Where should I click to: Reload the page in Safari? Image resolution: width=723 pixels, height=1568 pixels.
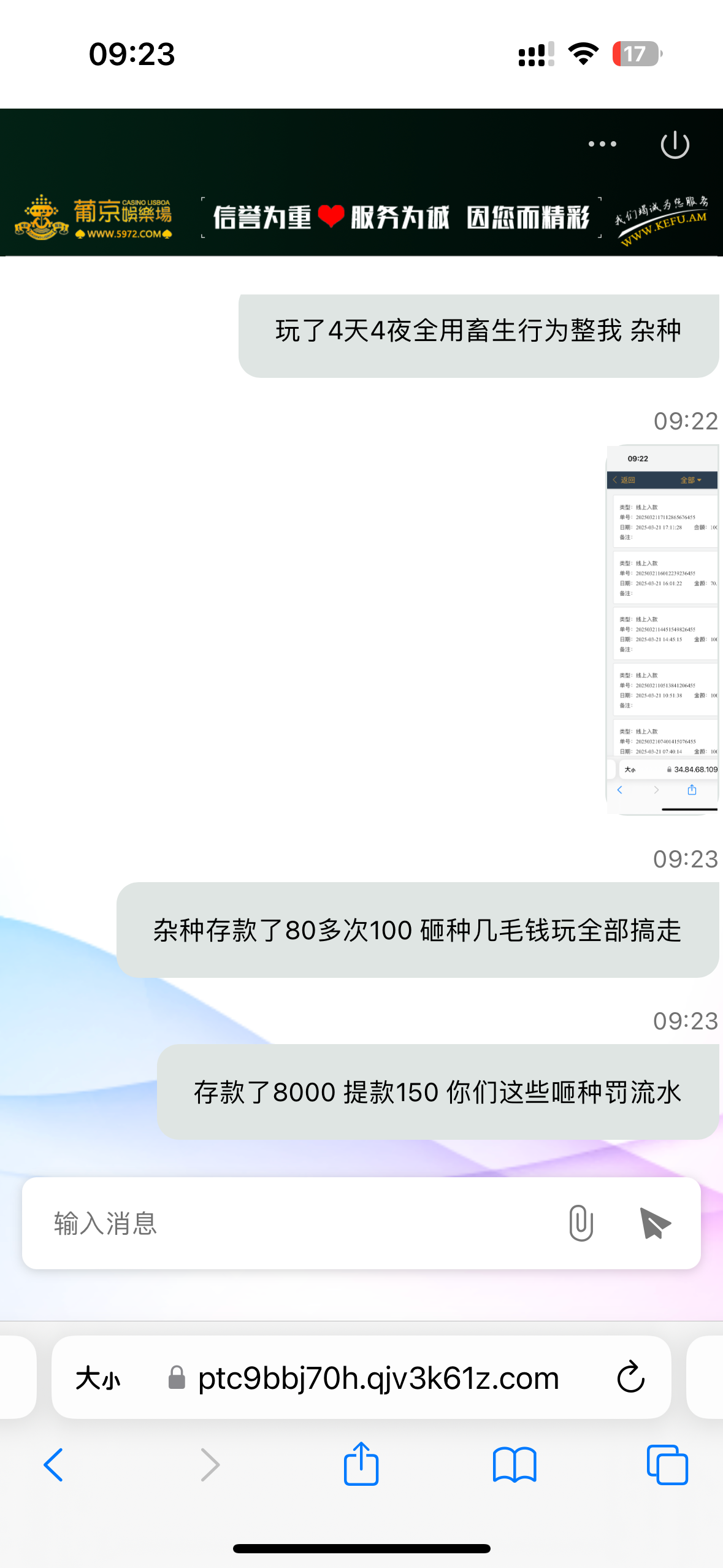pyautogui.click(x=630, y=1378)
